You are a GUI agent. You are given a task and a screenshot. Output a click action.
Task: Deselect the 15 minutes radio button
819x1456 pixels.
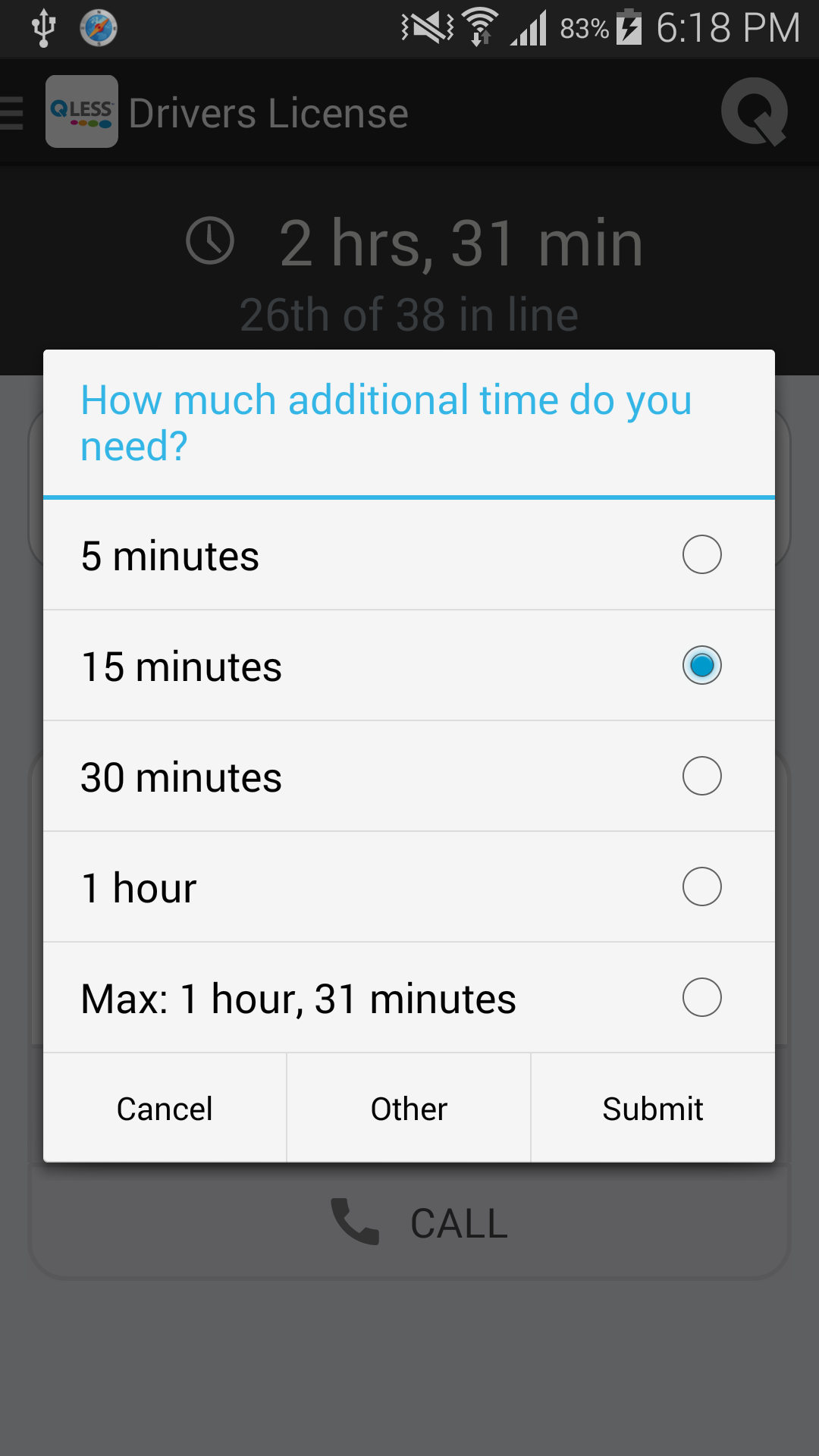coord(701,666)
